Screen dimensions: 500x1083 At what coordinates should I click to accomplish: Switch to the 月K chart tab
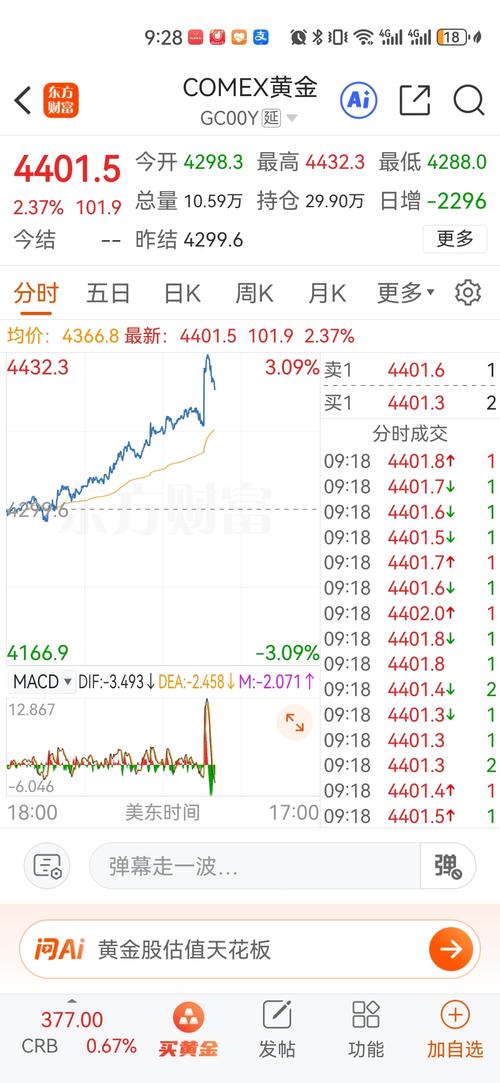coord(327,294)
